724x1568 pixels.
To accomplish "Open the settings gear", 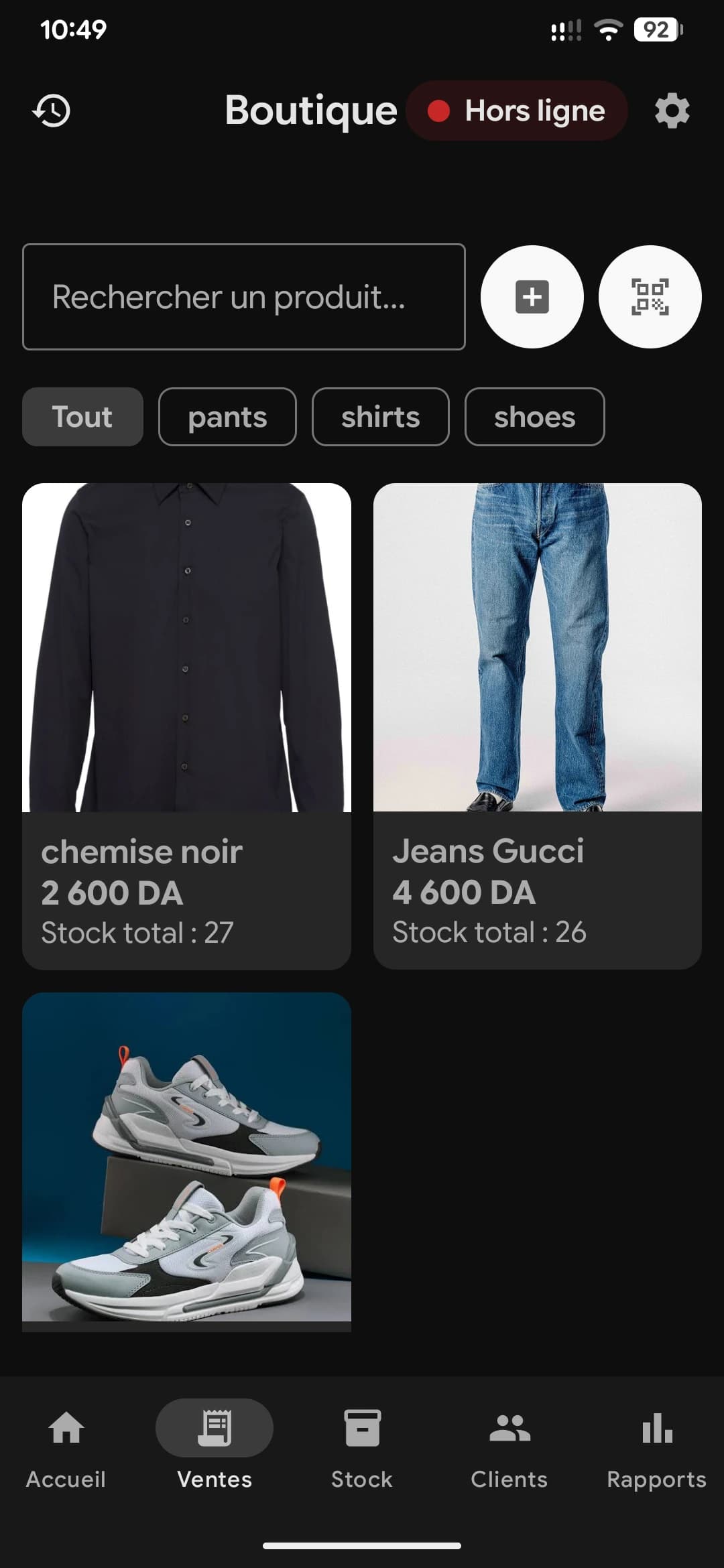I will tap(672, 111).
